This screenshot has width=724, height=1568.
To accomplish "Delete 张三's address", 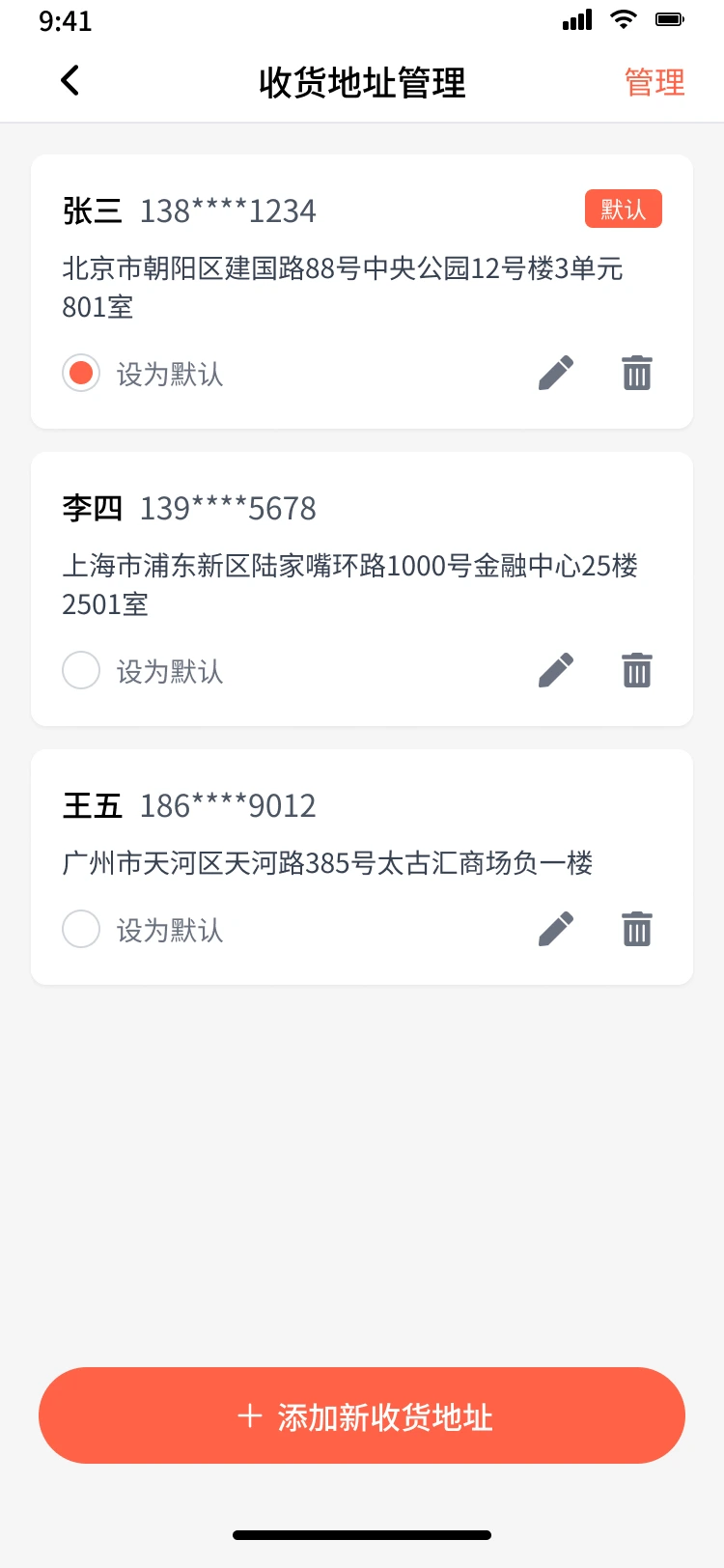I will [637, 373].
